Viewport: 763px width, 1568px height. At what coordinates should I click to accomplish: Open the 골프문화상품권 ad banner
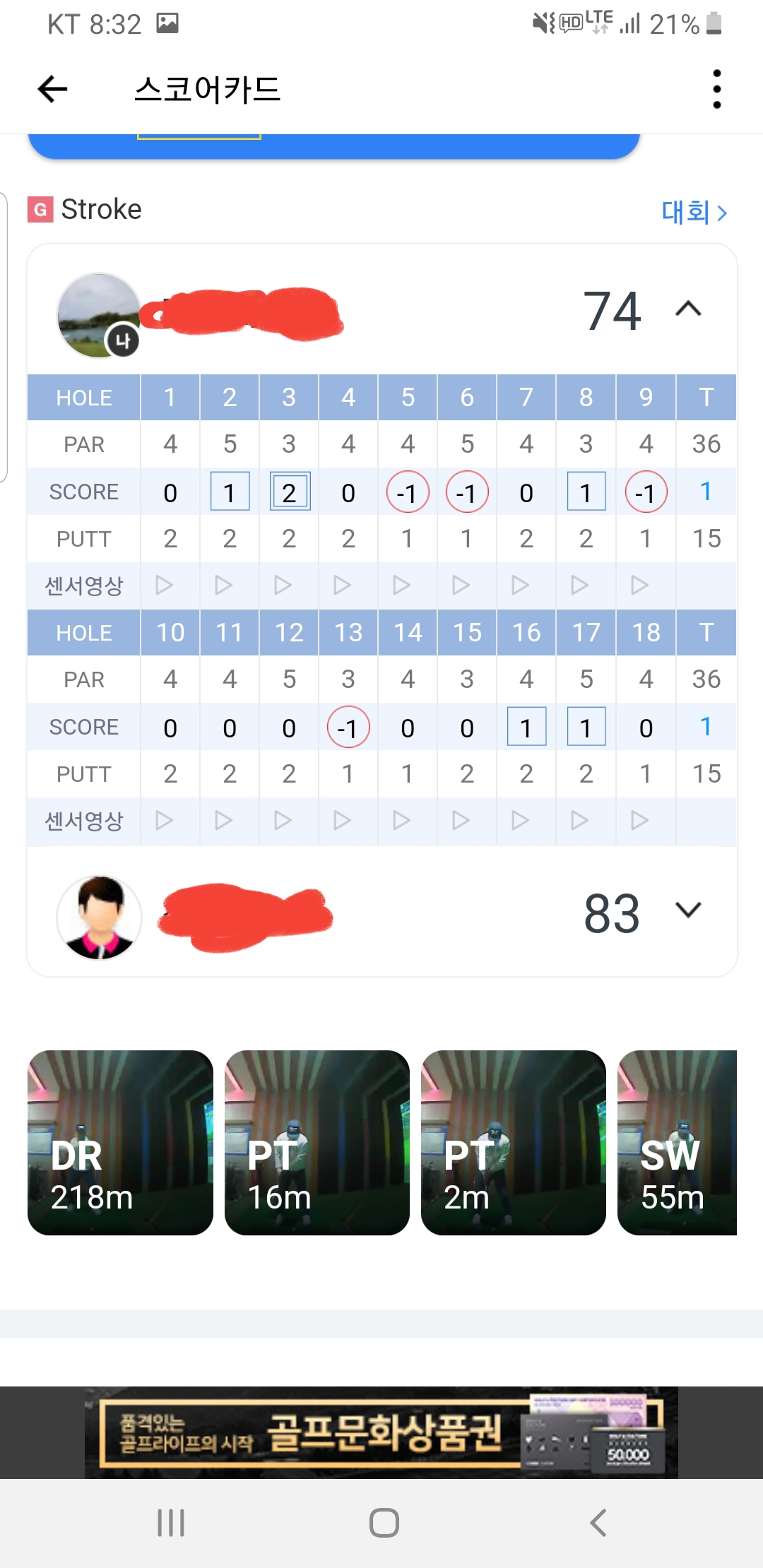pos(381,1432)
